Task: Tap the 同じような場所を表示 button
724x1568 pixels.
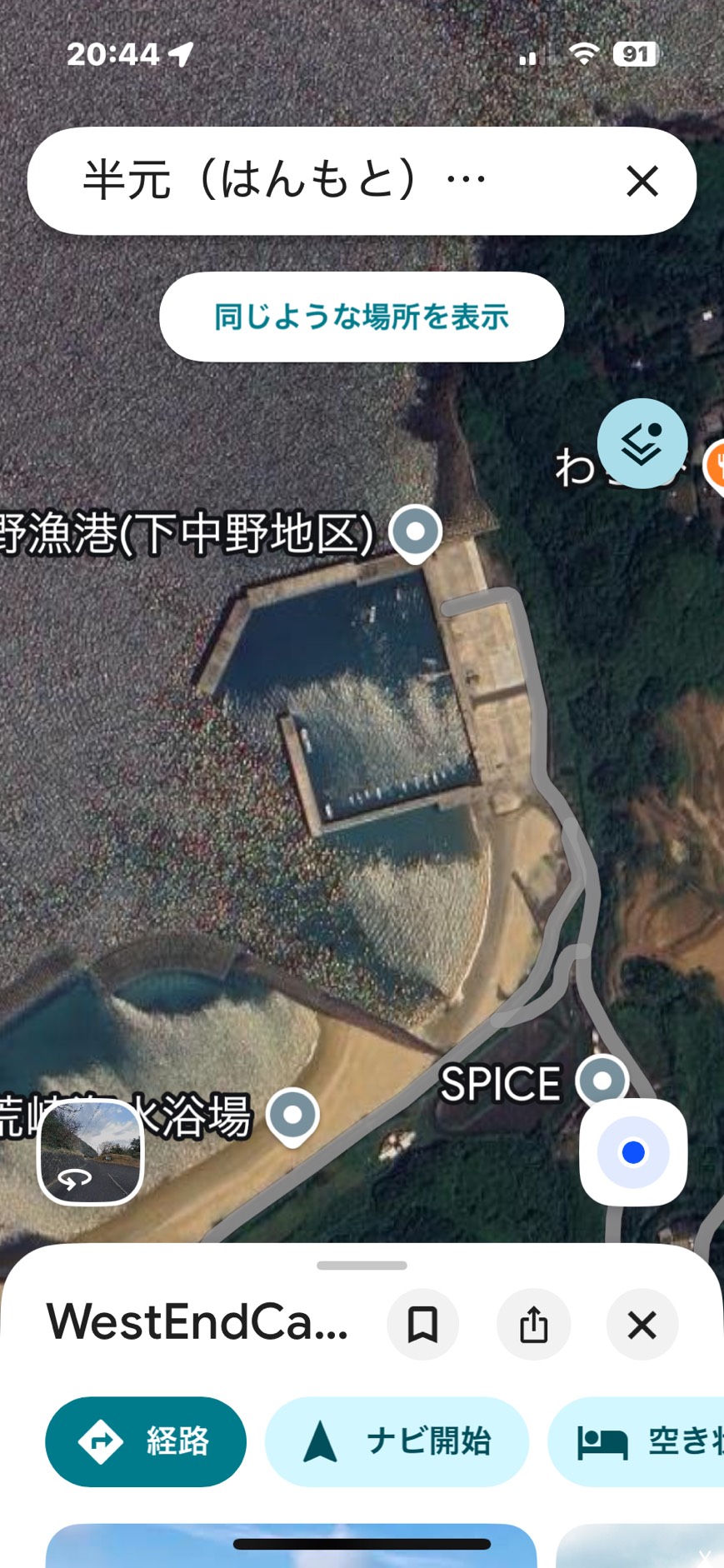Action: click(x=362, y=317)
